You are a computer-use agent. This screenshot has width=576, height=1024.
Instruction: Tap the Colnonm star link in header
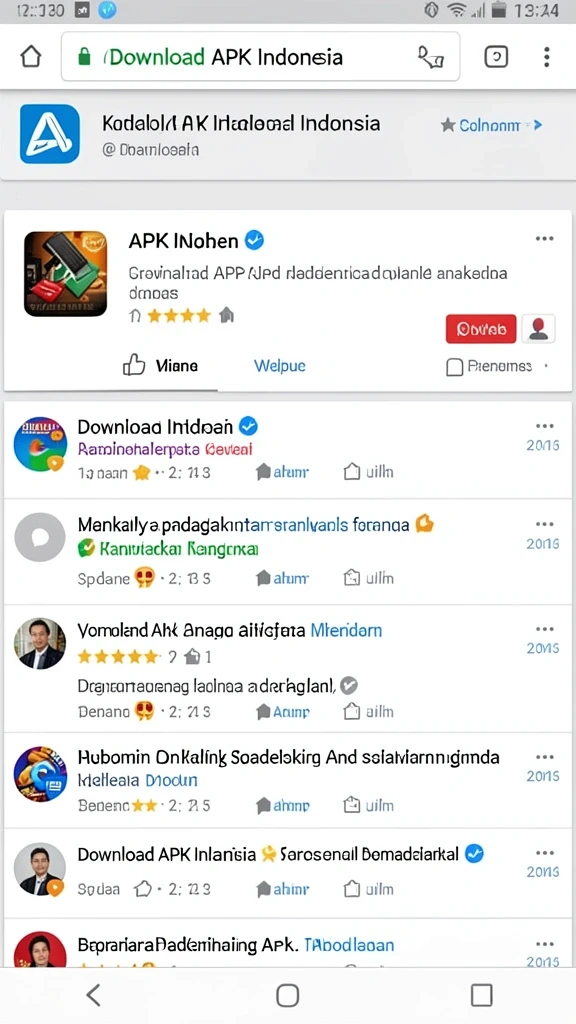(x=491, y=125)
